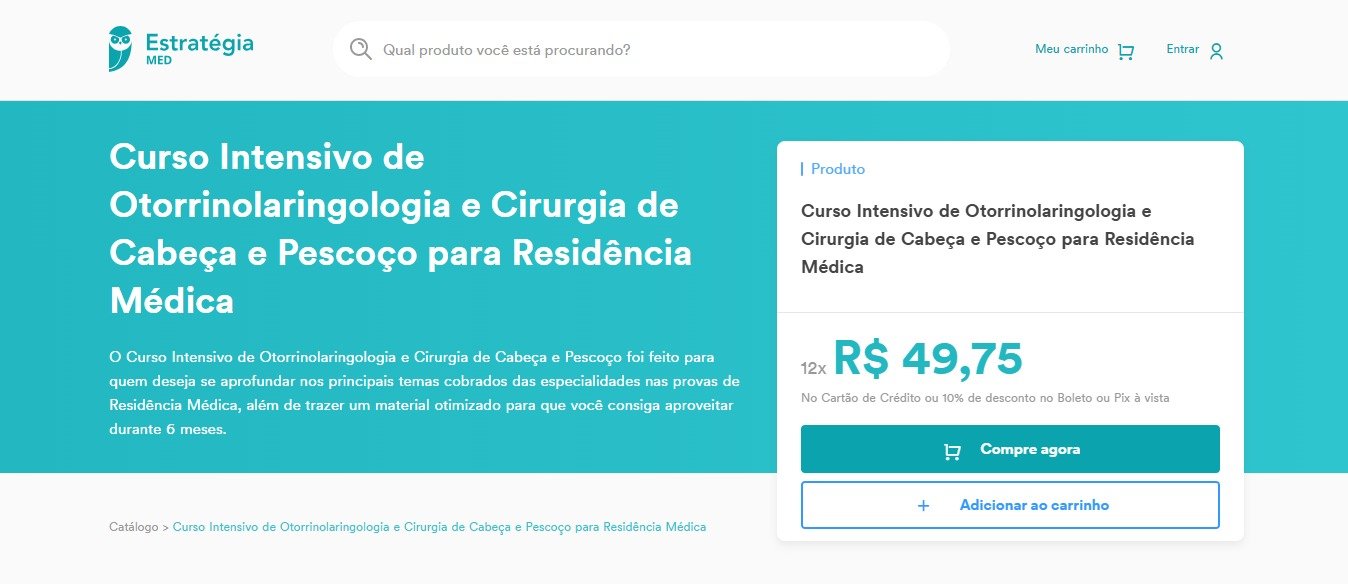
Task: Go to Catálogo in breadcrumb
Action: coord(133,527)
